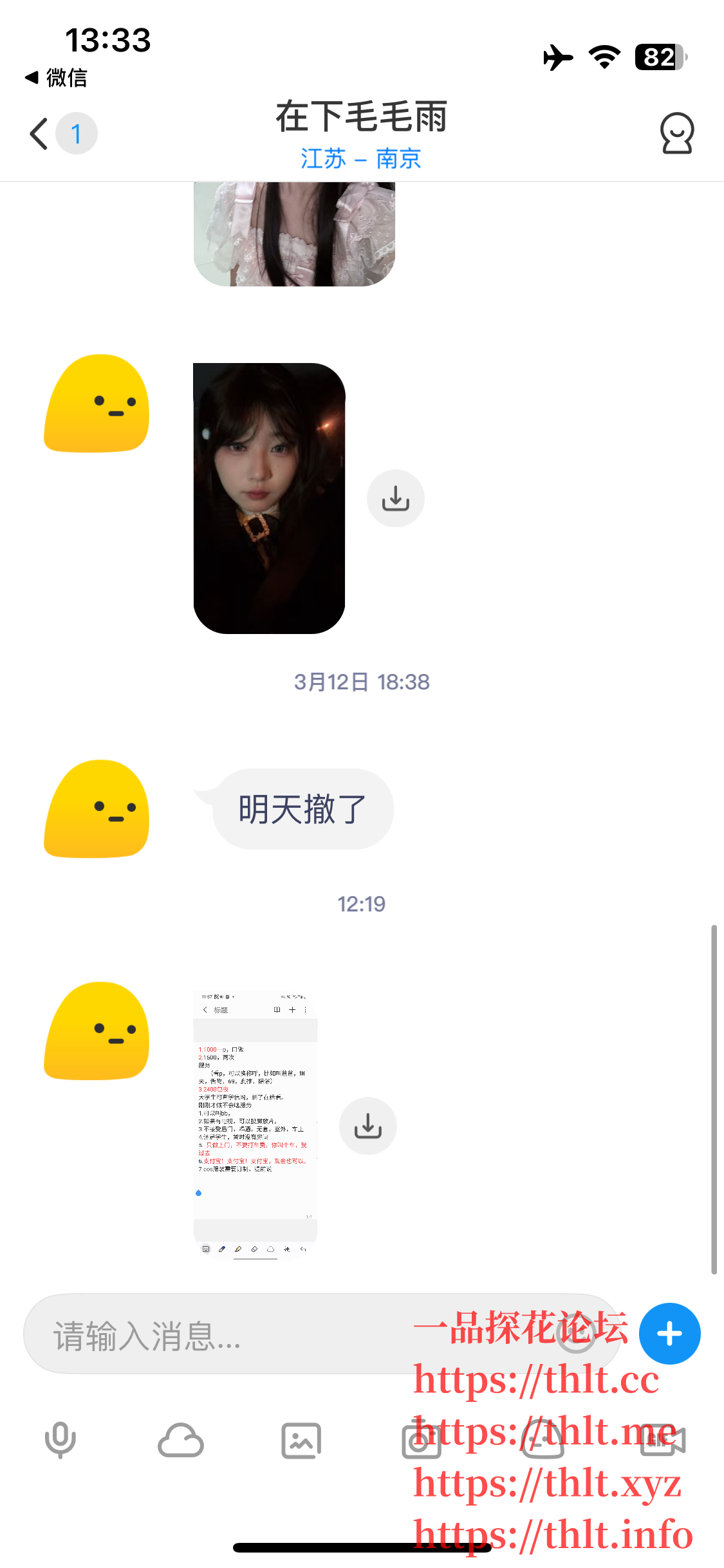Open the contact profile icon
Viewport: 724px width, 1568px height.
(x=676, y=134)
